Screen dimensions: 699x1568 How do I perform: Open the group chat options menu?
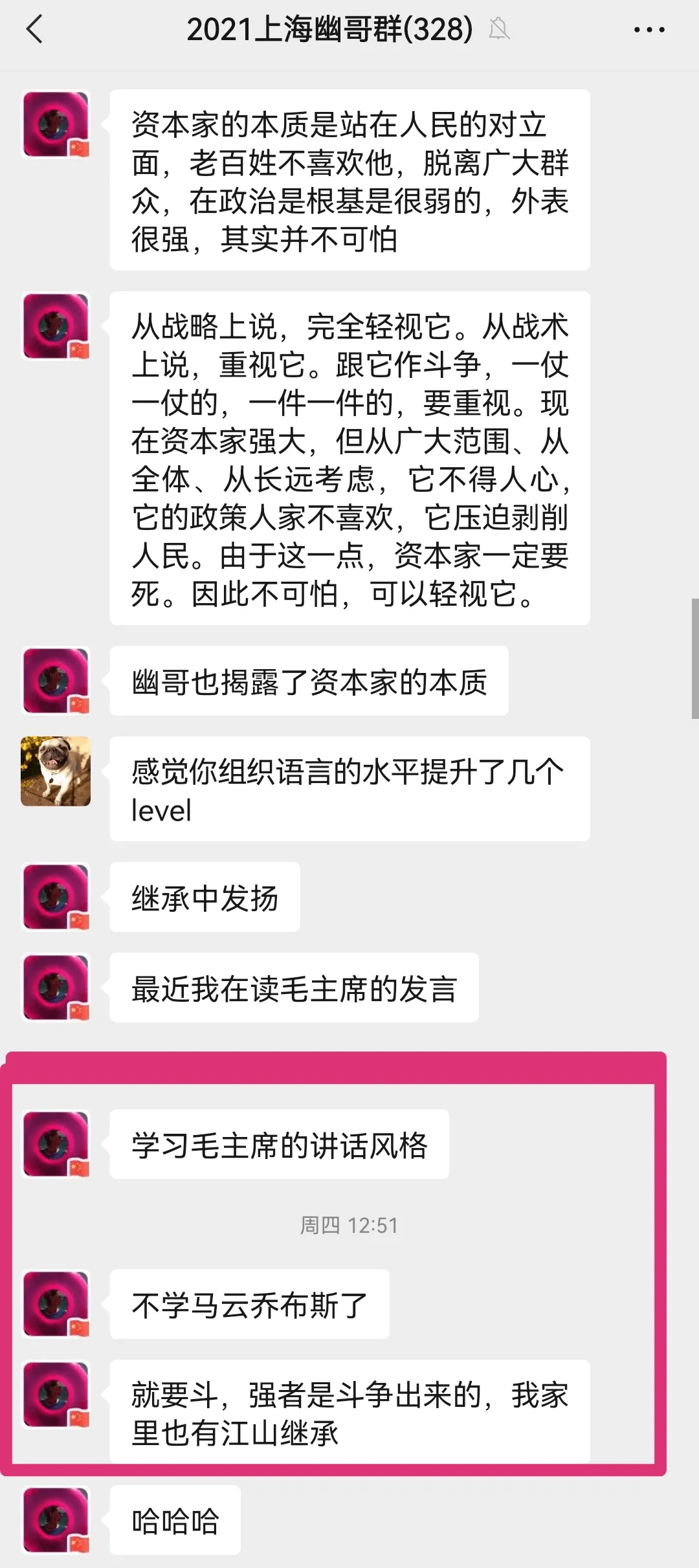coord(649,30)
